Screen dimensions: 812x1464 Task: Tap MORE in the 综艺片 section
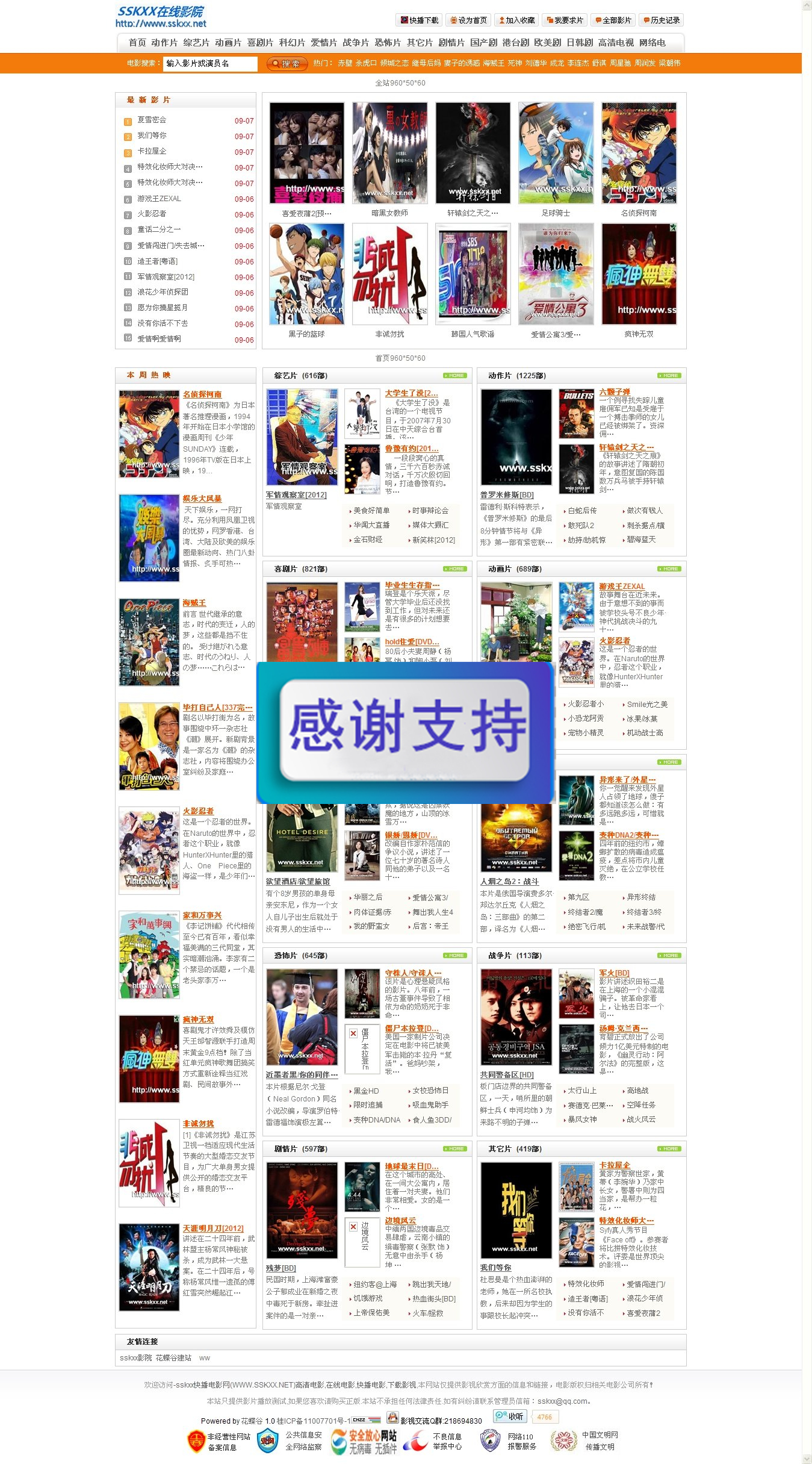tap(455, 376)
